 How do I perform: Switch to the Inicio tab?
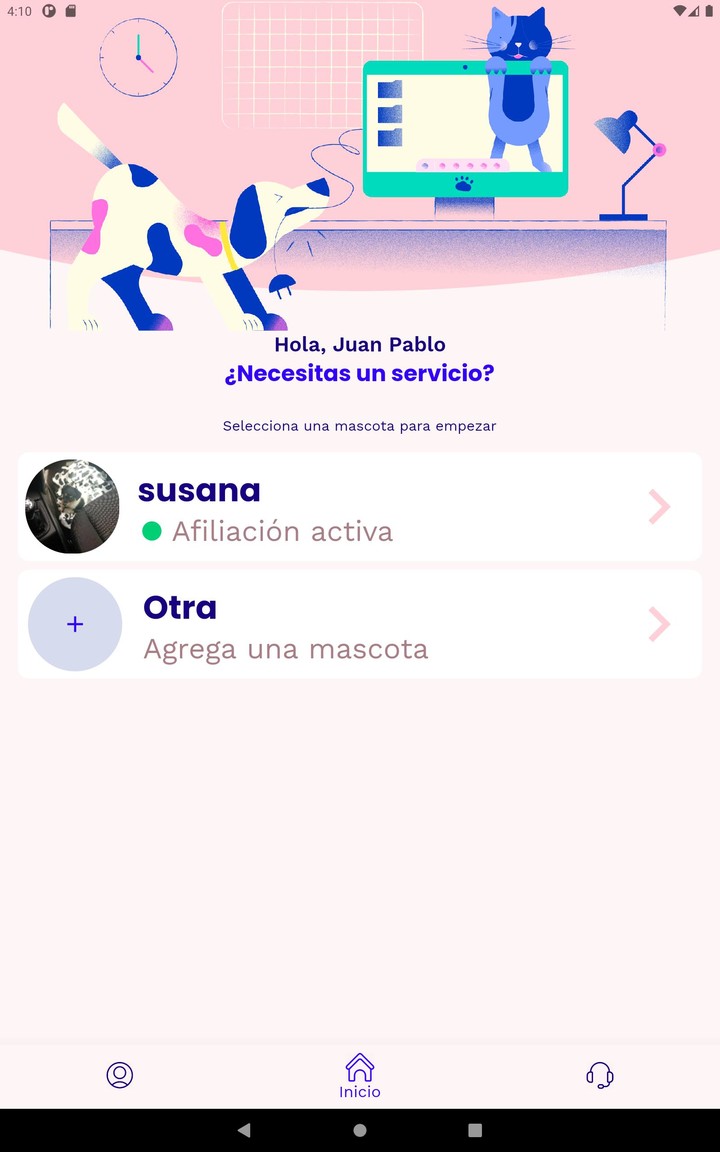coord(360,1076)
